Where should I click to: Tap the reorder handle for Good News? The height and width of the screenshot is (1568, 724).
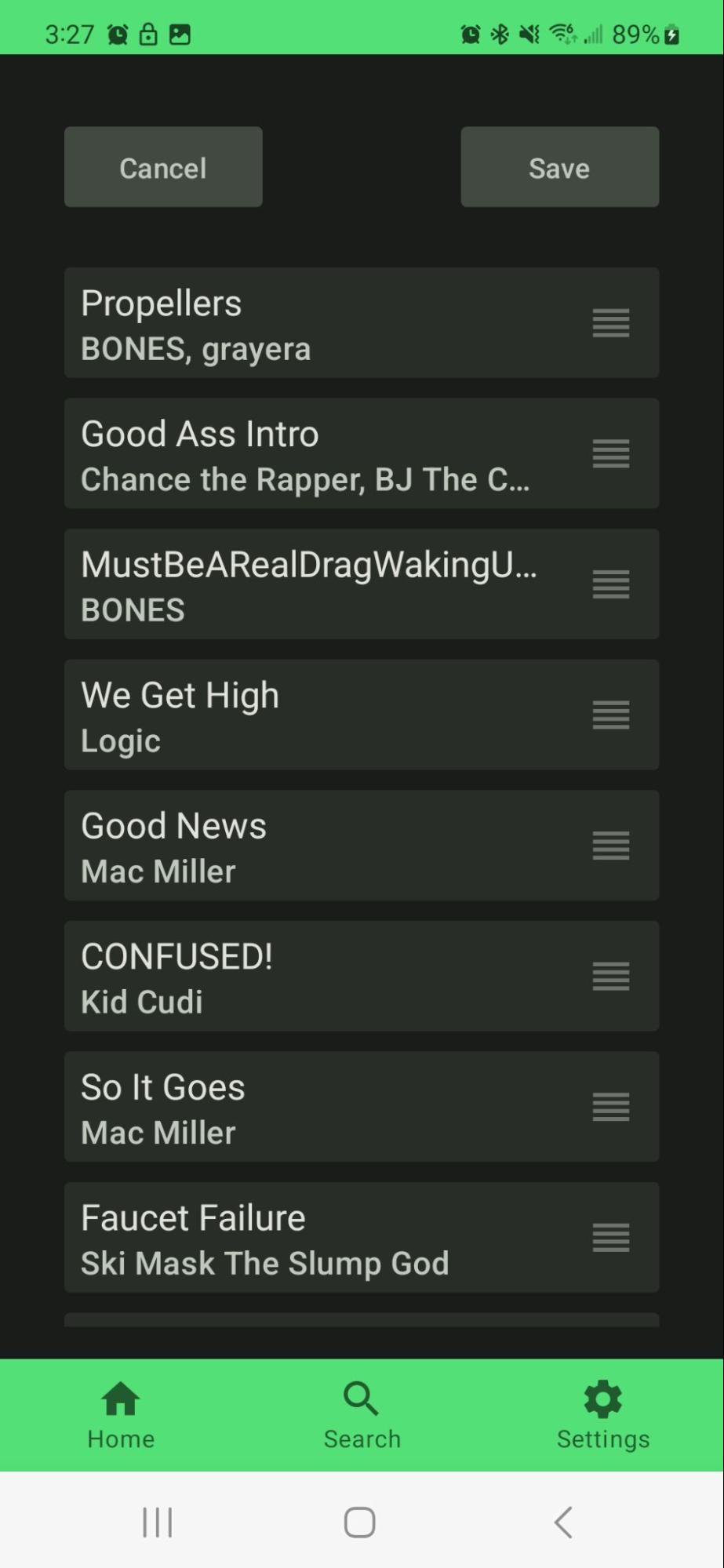pyautogui.click(x=611, y=846)
